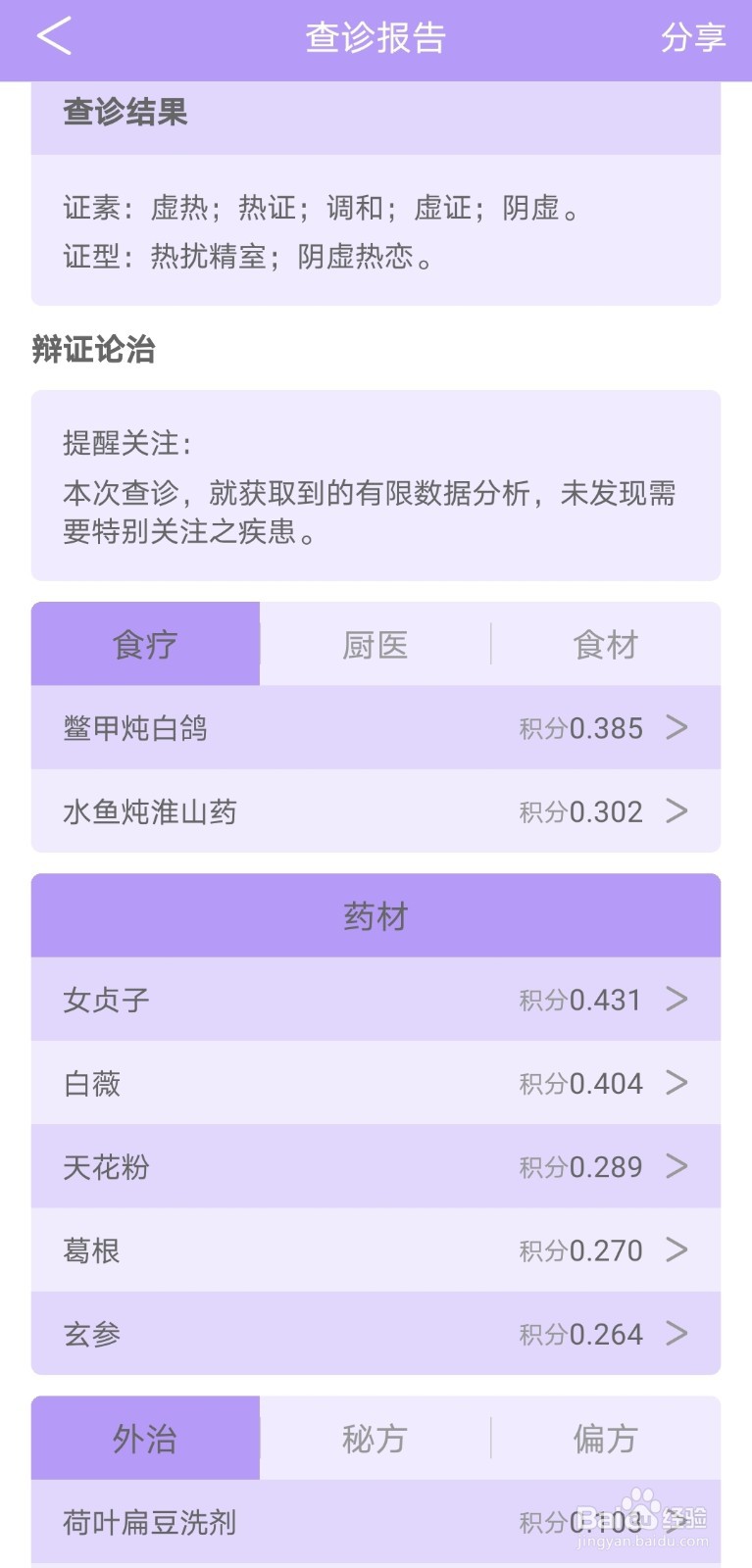Switch to the 厨医 tab
This screenshot has height=1568, width=752.
(376, 644)
